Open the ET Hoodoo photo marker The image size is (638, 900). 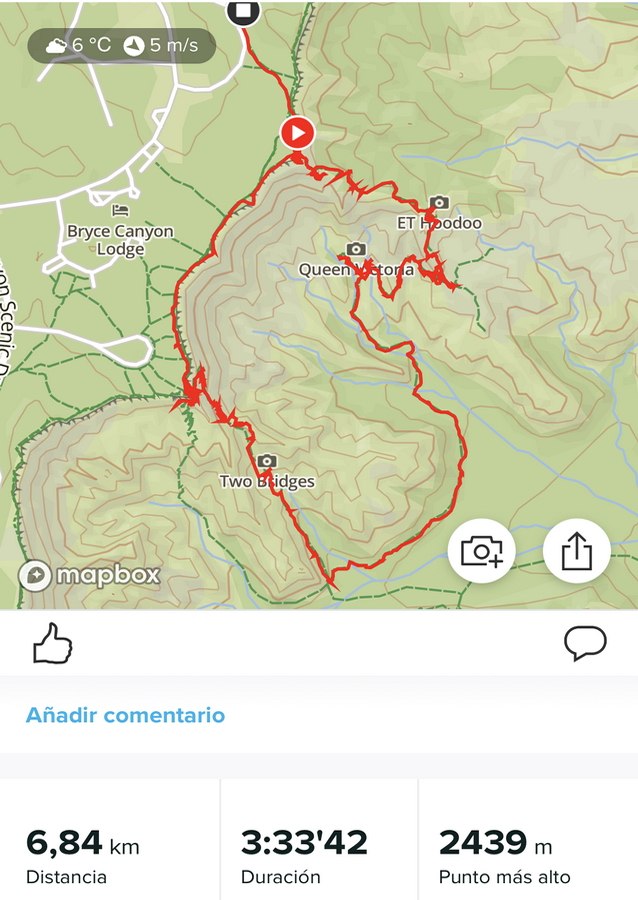[x=438, y=203]
